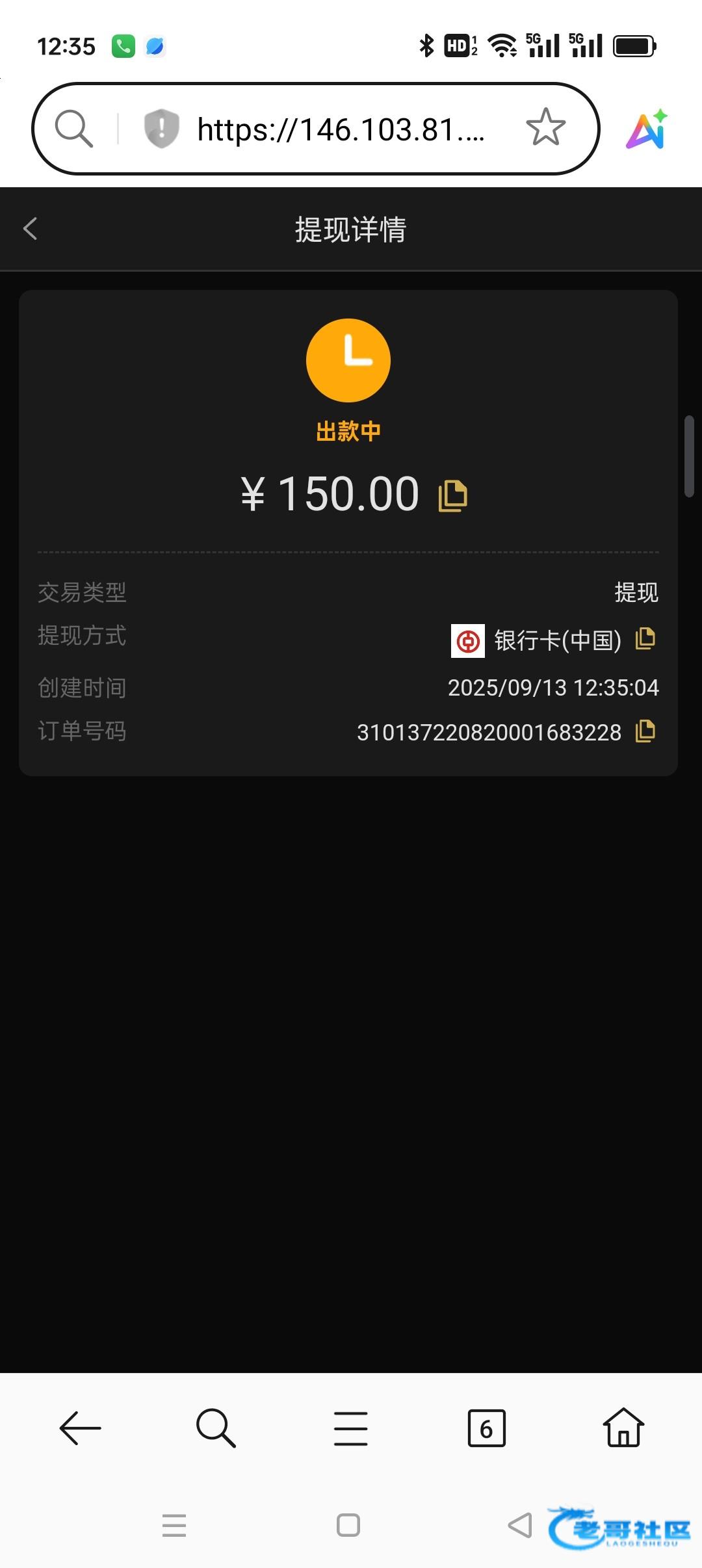The height and width of the screenshot is (1568, 702).
Task: Tap the browser URL address field
Action: [341, 129]
